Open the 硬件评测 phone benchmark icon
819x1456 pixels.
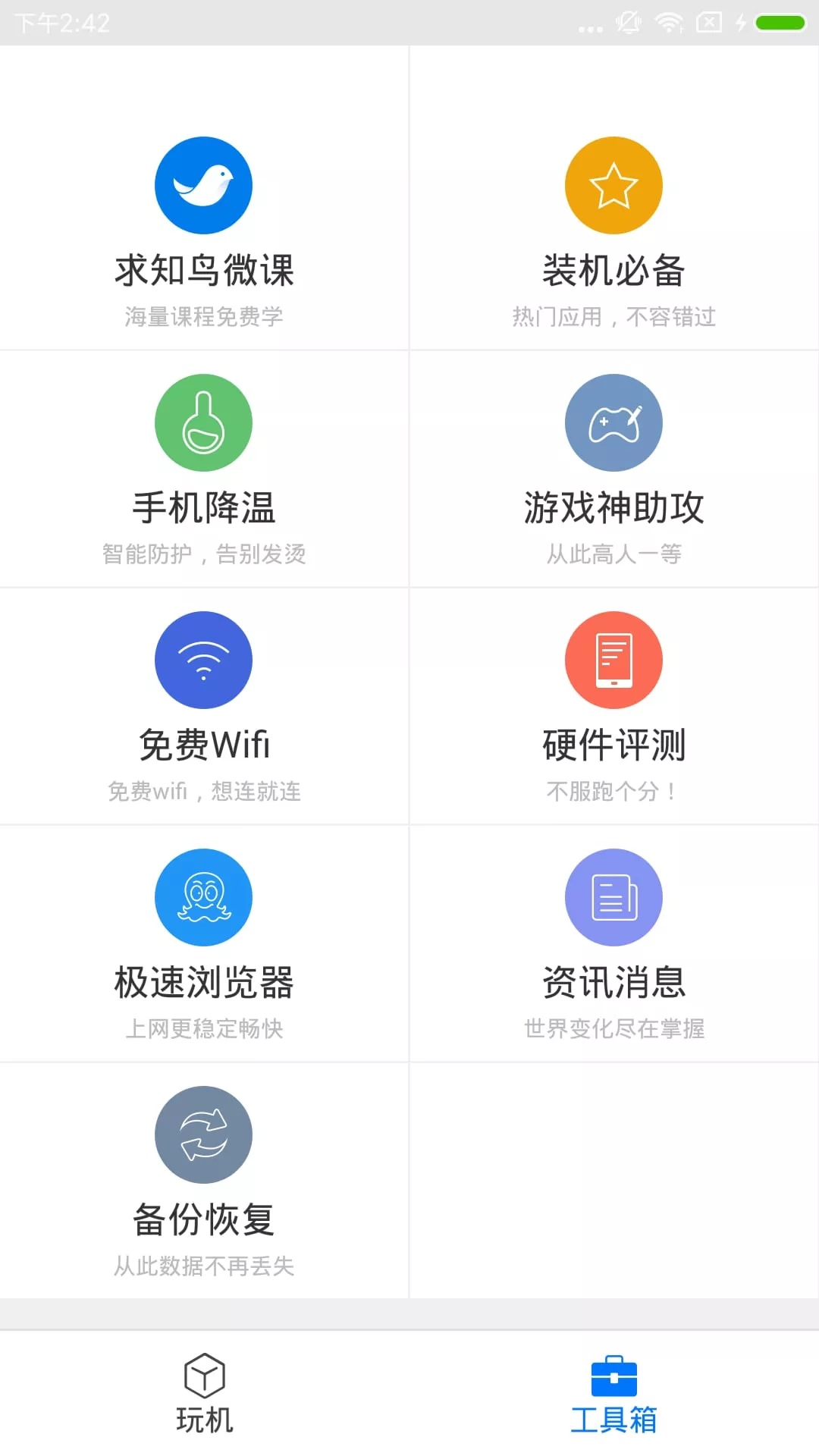(613, 659)
